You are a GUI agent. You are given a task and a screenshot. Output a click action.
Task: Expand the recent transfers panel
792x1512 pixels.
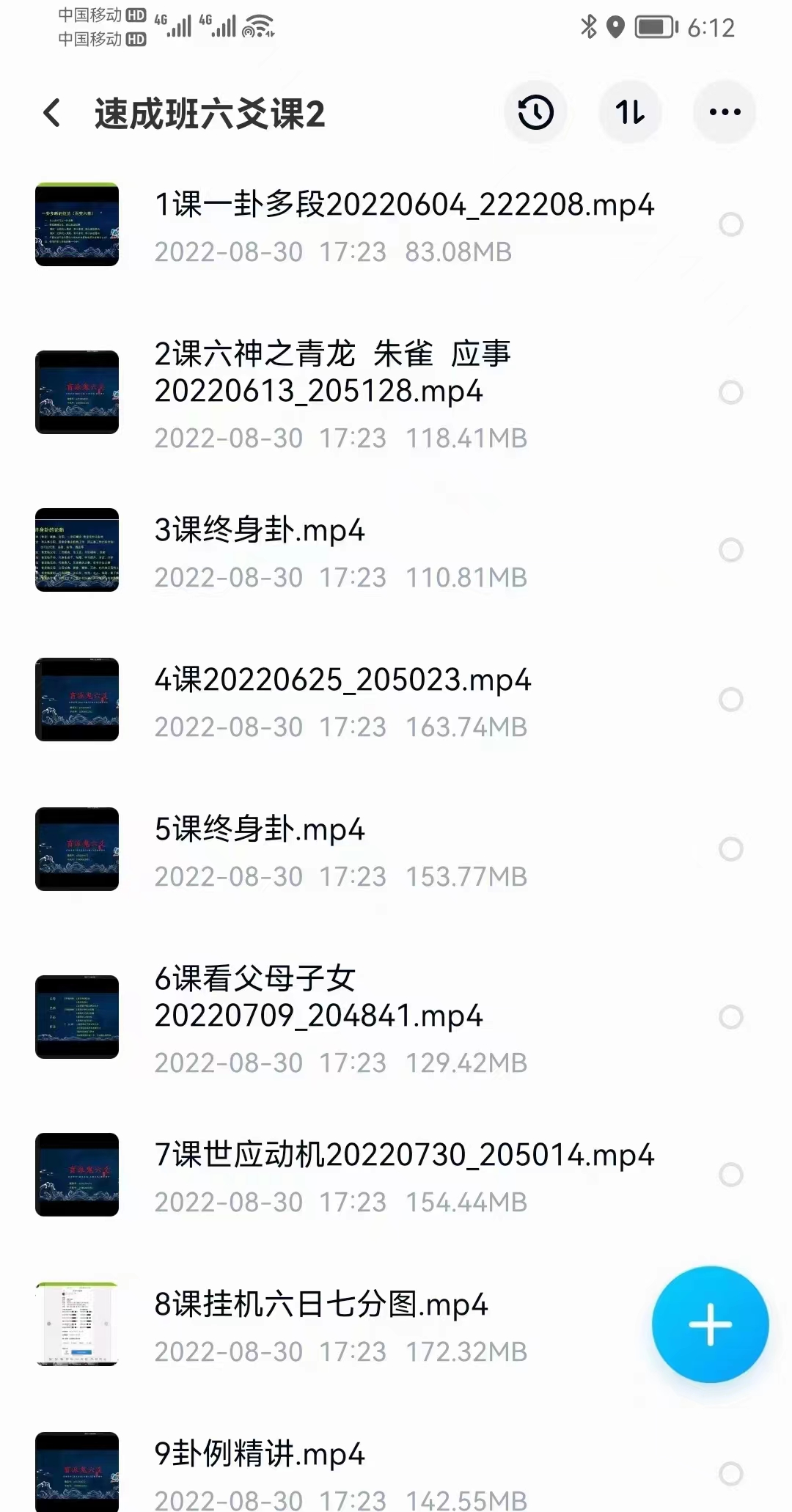535,111
